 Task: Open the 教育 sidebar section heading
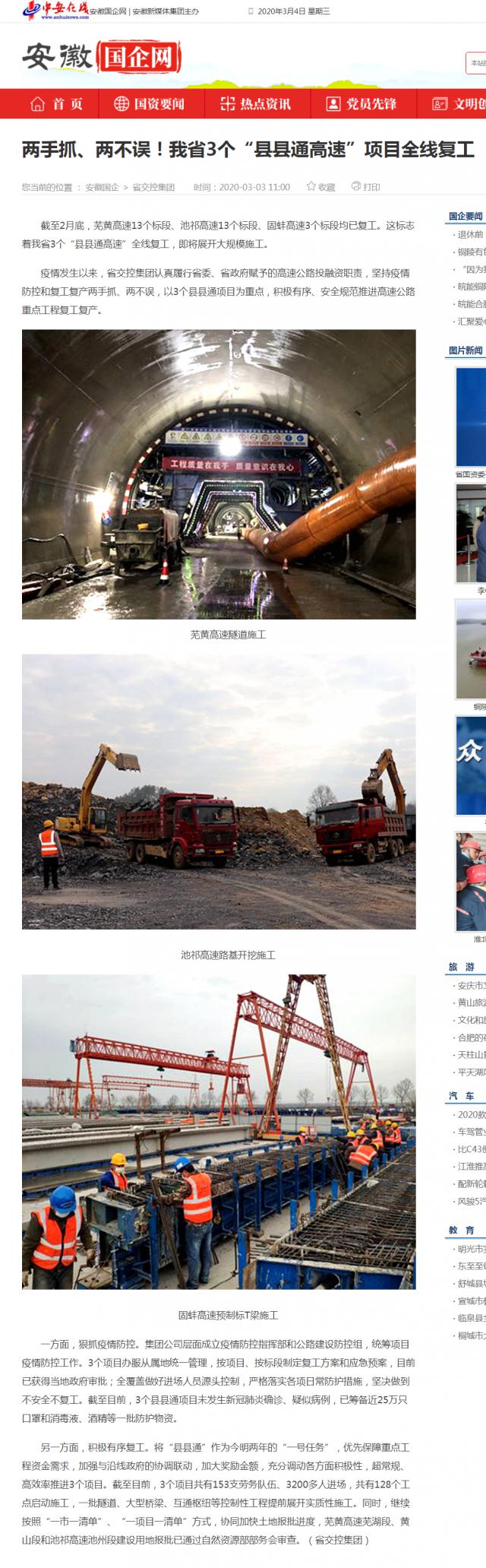tap(461, 1231)
